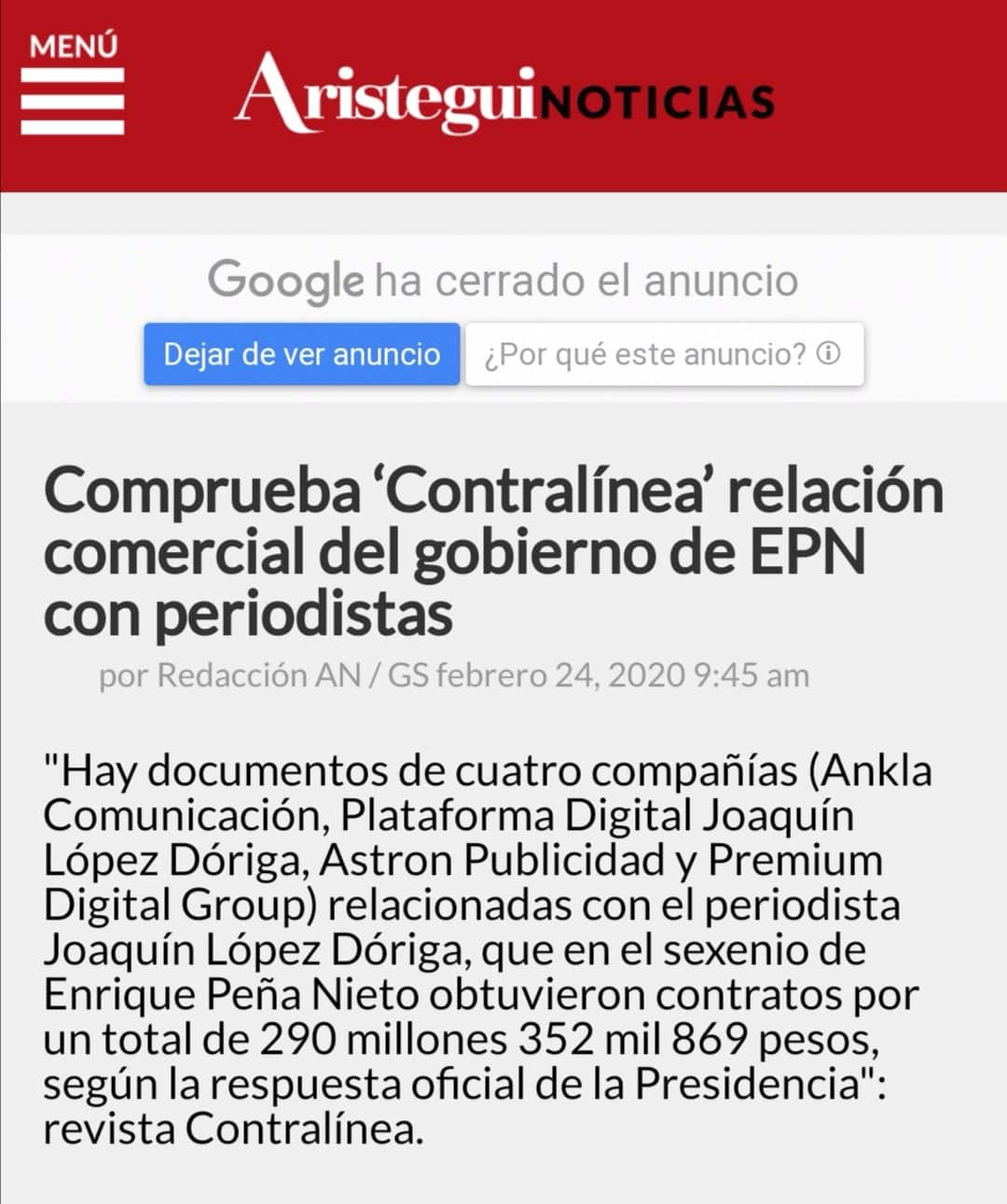Image resolution: width=1007 pixels, height=1204 pixels.
Task: Open the MENÚ hamburger drawer
Action: coord(73,87)
